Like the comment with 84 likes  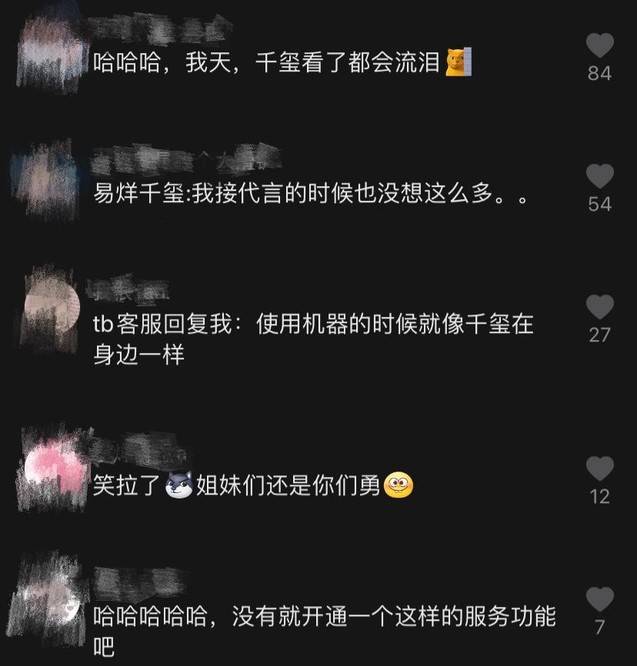[x=599, y=46]
